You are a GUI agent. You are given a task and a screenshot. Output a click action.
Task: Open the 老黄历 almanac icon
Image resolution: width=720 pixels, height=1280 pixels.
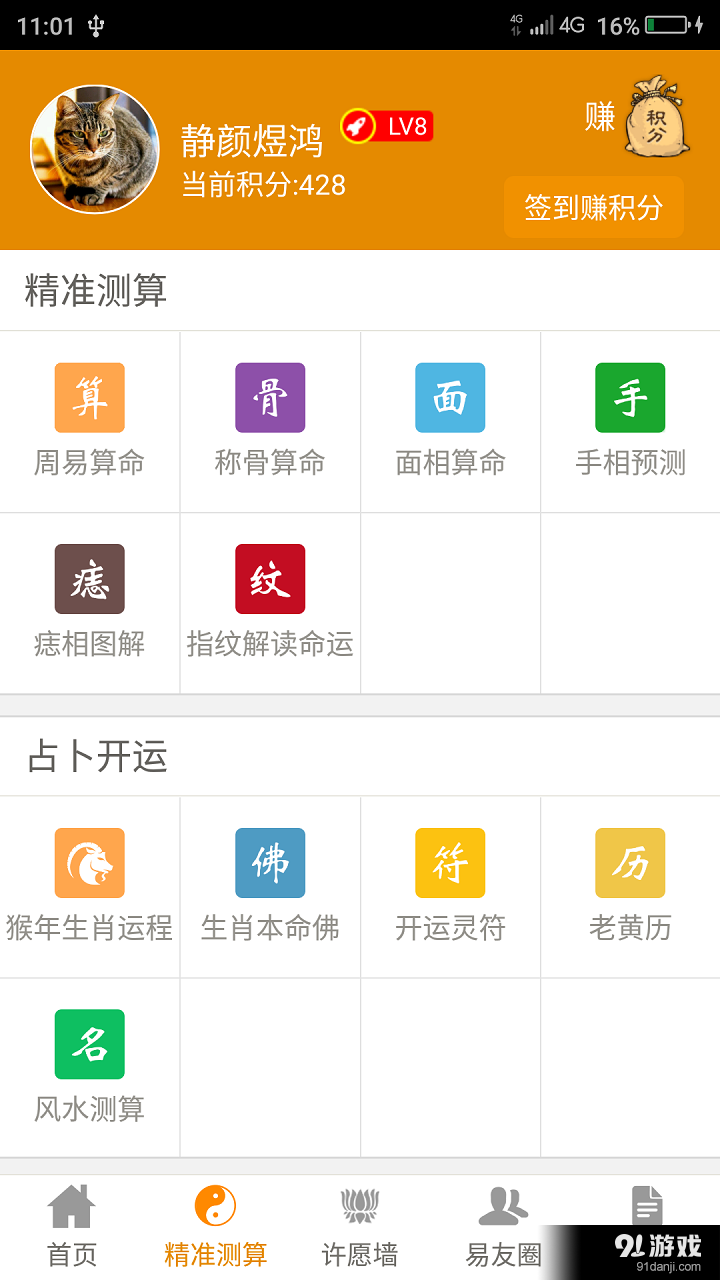tap(629, 862)
